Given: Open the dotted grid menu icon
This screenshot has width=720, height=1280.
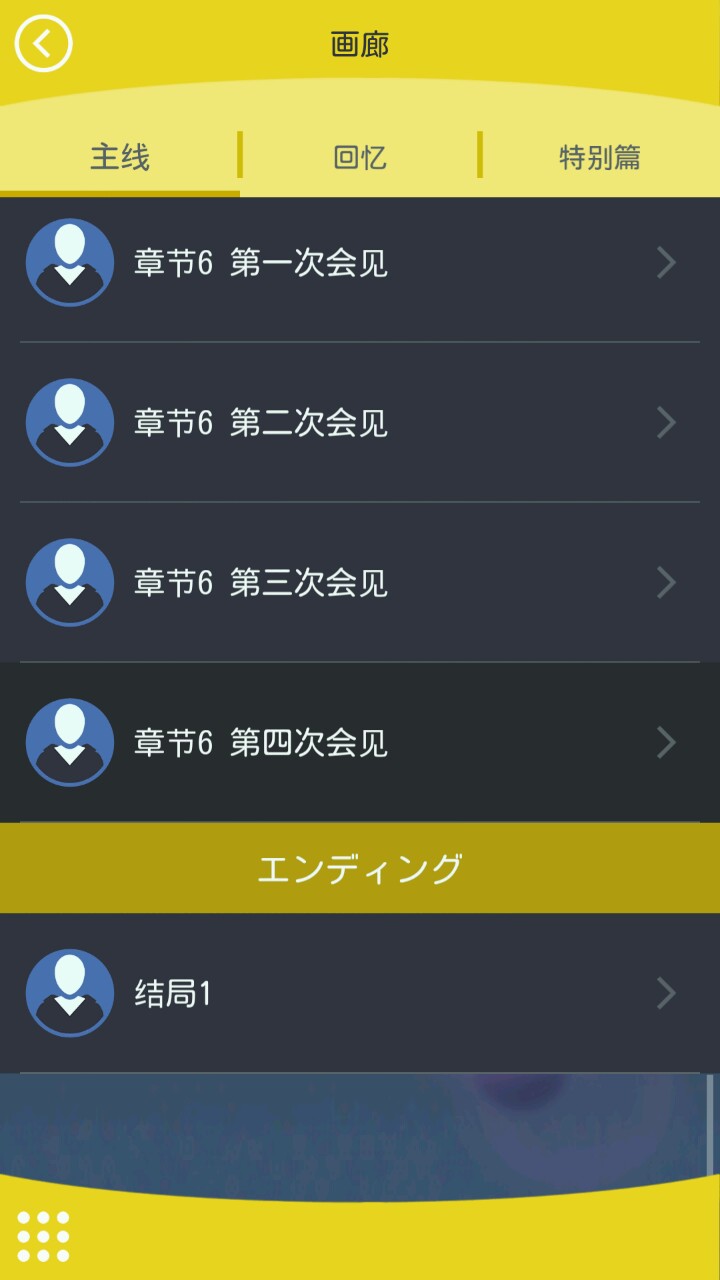Looking at the screenshot, I should point(43,1236).
